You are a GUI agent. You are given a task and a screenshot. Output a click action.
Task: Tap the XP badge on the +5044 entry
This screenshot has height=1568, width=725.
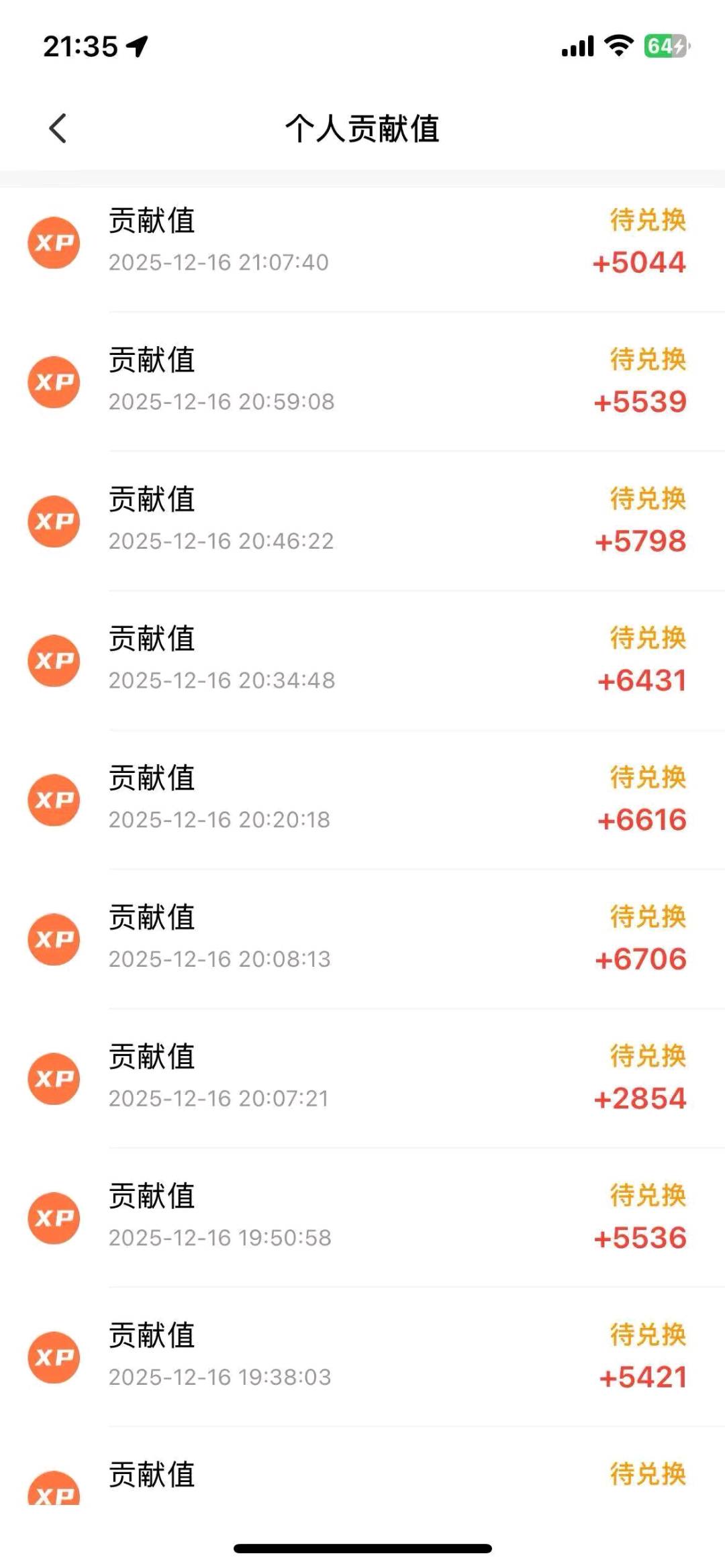point(54,243)
